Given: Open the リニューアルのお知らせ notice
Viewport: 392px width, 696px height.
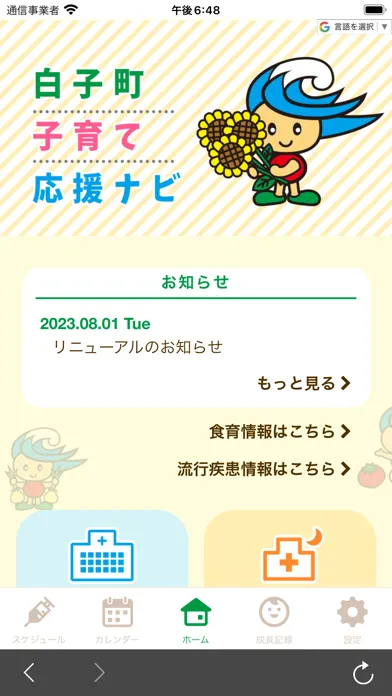Looking at the screenshot, I should pos(138,347).
